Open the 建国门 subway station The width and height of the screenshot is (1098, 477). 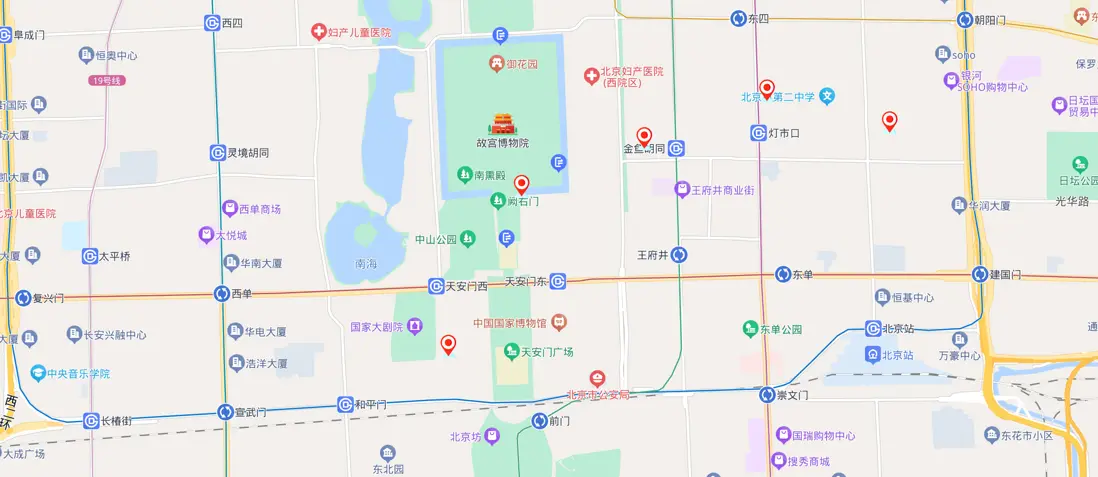(979, 274)
